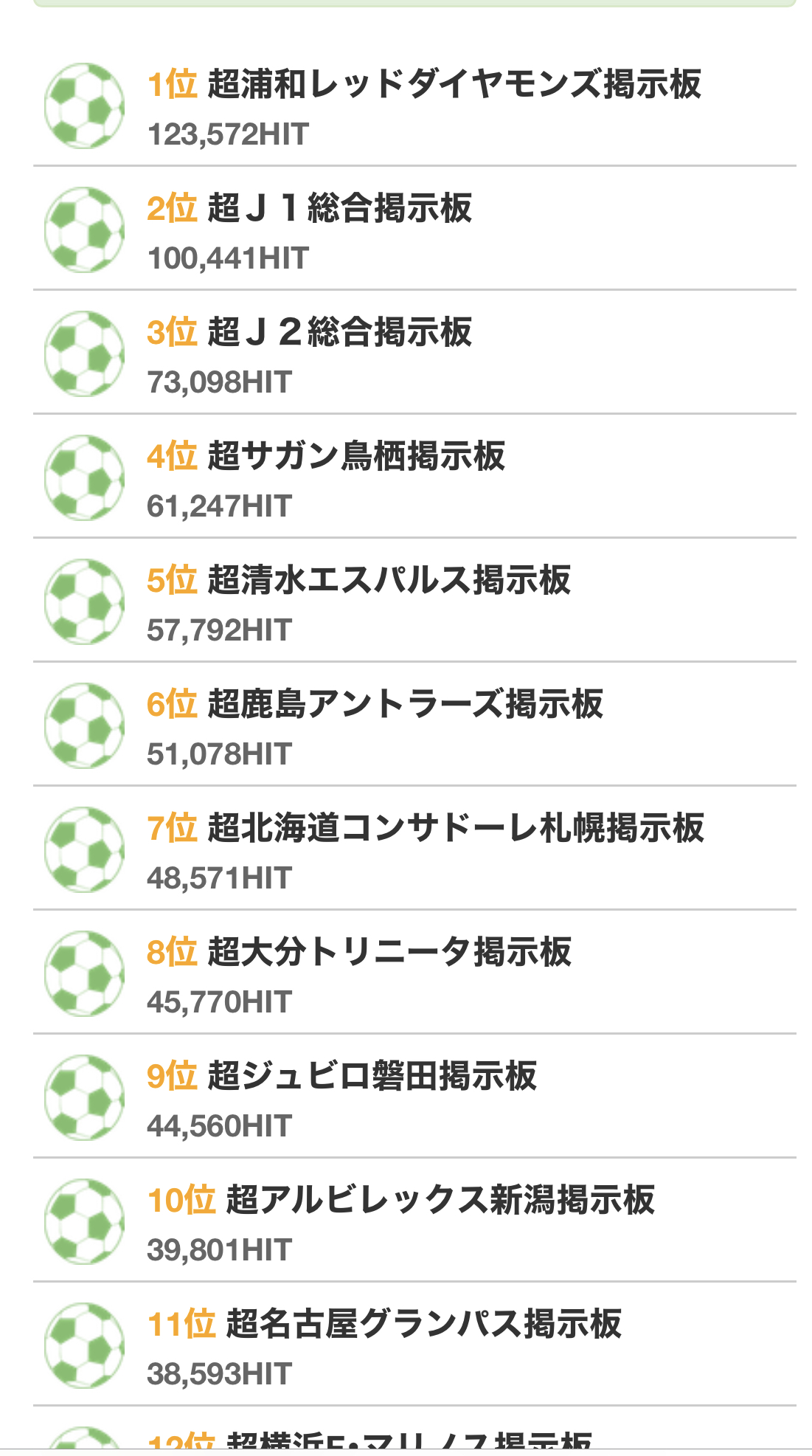Select the 超名古屋グランパス掲示板 row
This screenshot has width=812, height=1456.
pyautogui.click(x=414, y=1345)
